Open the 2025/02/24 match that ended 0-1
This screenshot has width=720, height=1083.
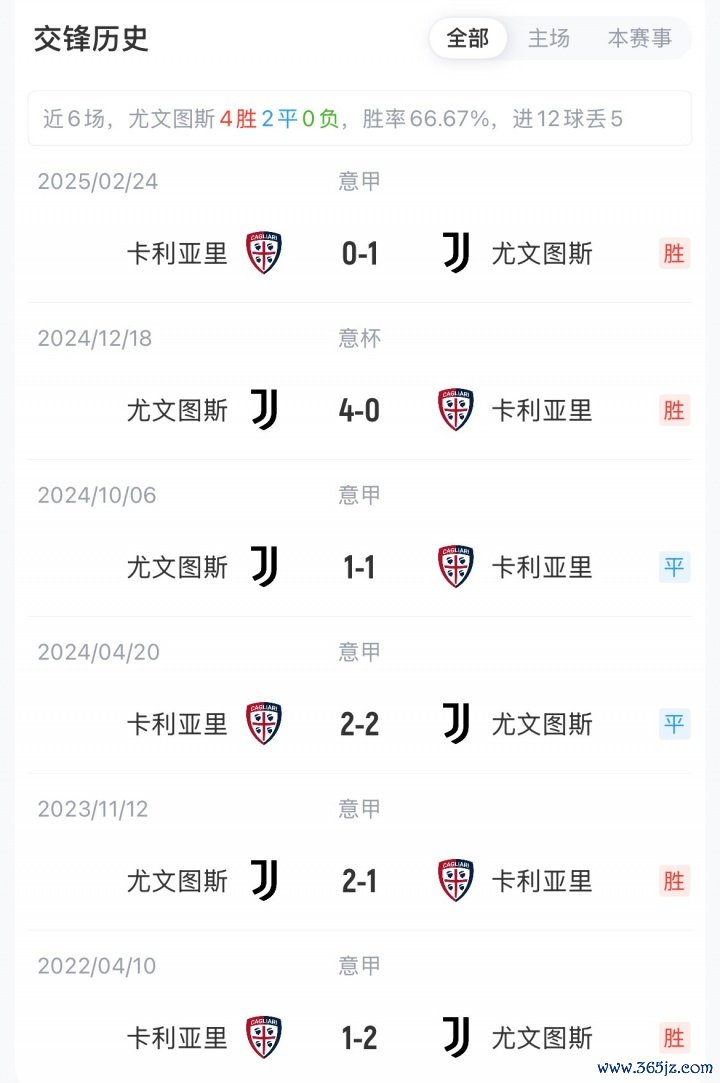(360, 254)
